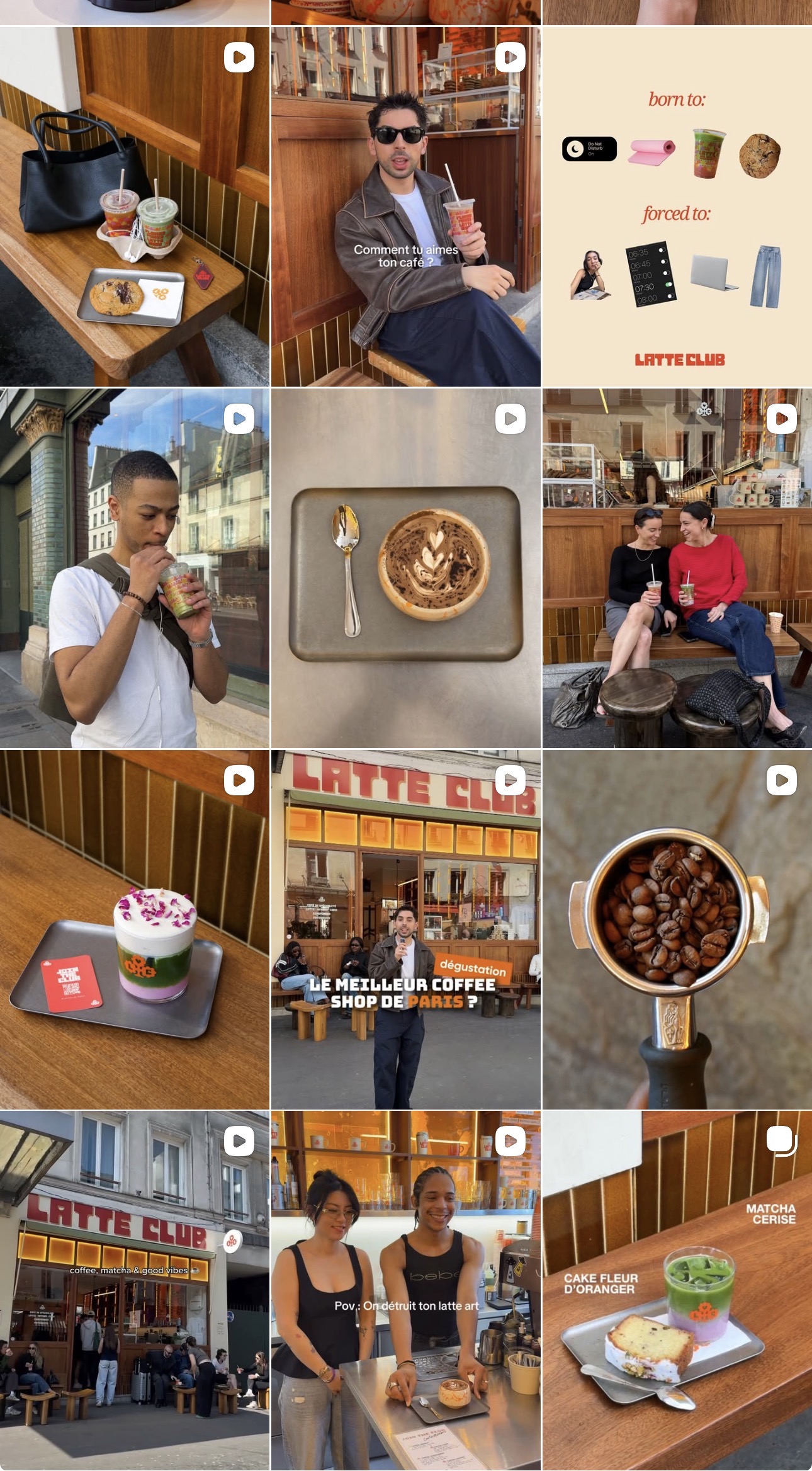This screenshot has width=812, height=1471.
Task: Open the 'born to / forced to' post
Action: (677, 207)
